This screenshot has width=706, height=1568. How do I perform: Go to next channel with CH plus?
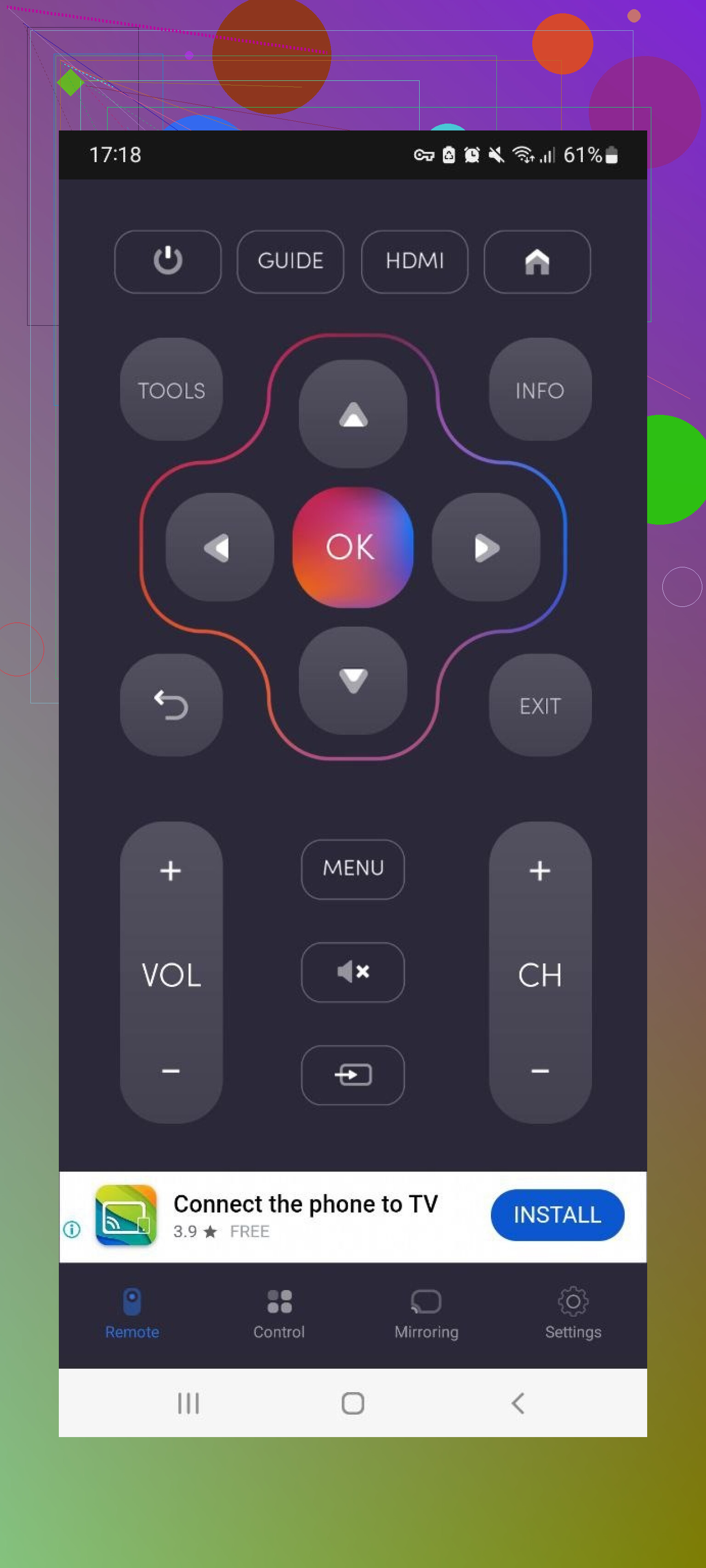[x=540, y=871]
